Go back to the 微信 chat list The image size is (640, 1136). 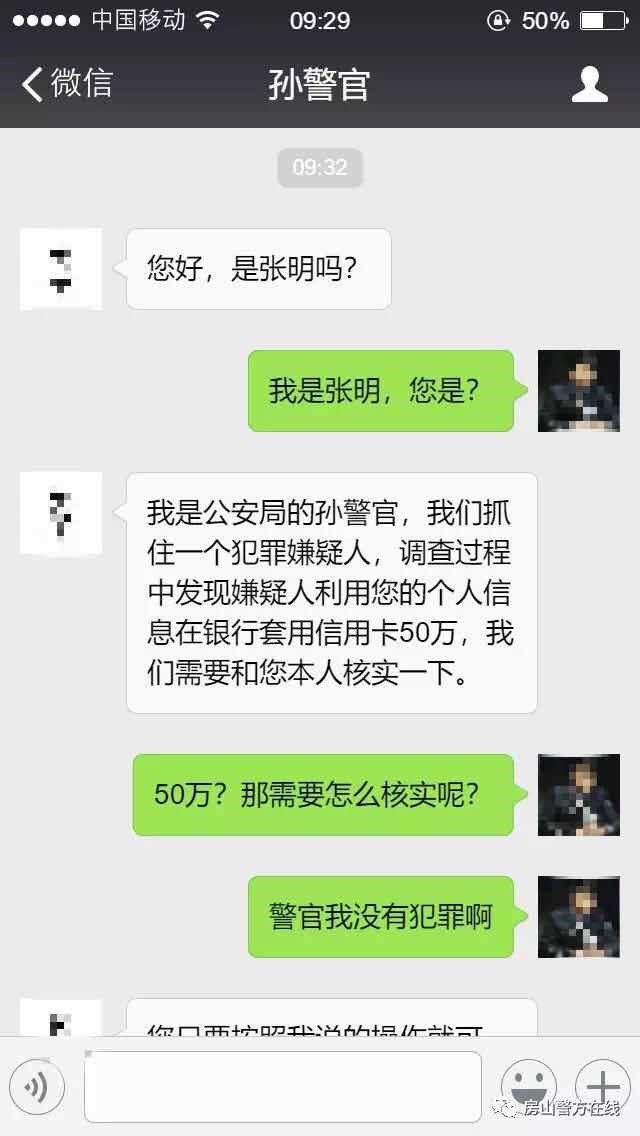(x=66, y=84)
